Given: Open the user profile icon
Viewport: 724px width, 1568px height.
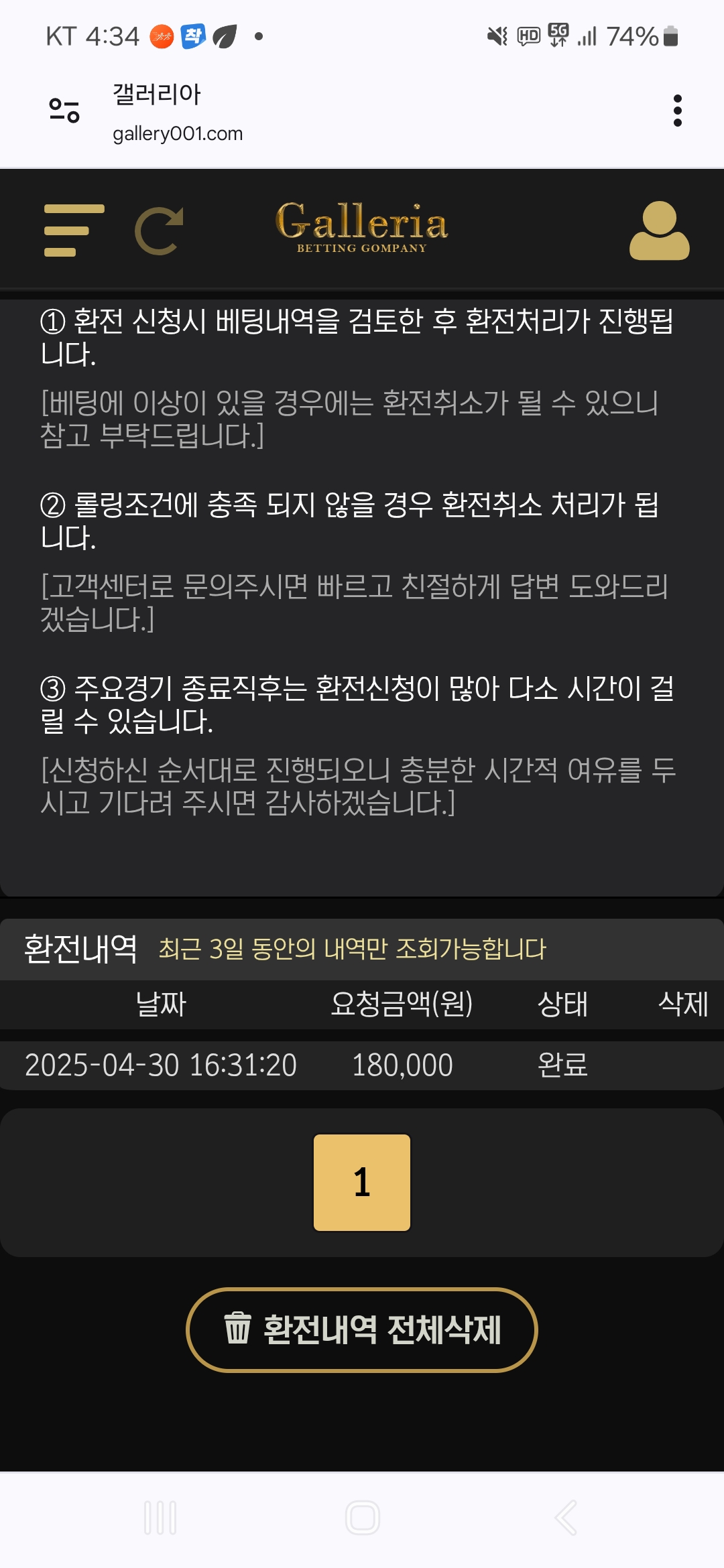Looking at the screenshot, I should 659,231.
